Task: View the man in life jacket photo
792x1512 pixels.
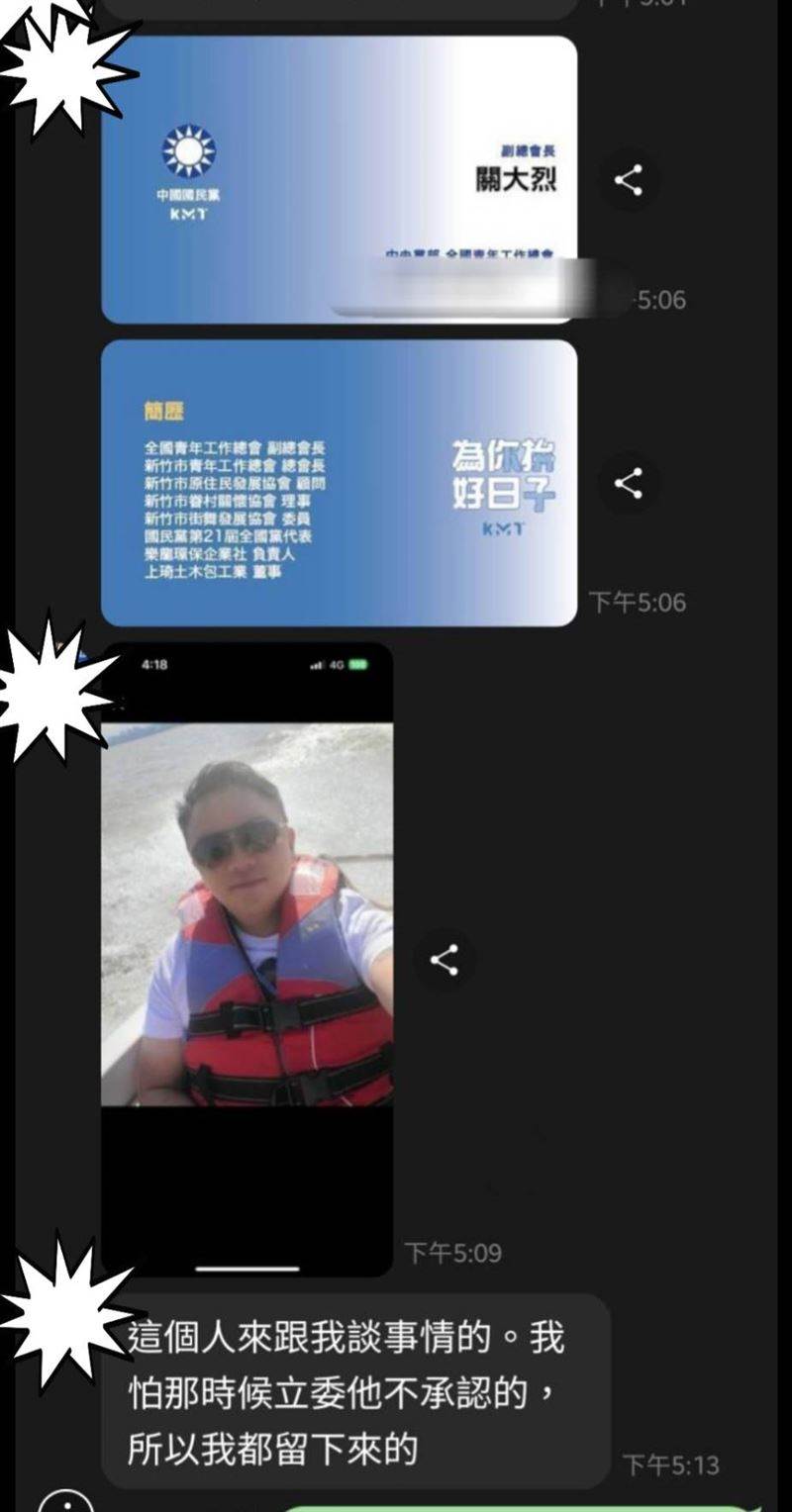Action: [x=247, y=915]
